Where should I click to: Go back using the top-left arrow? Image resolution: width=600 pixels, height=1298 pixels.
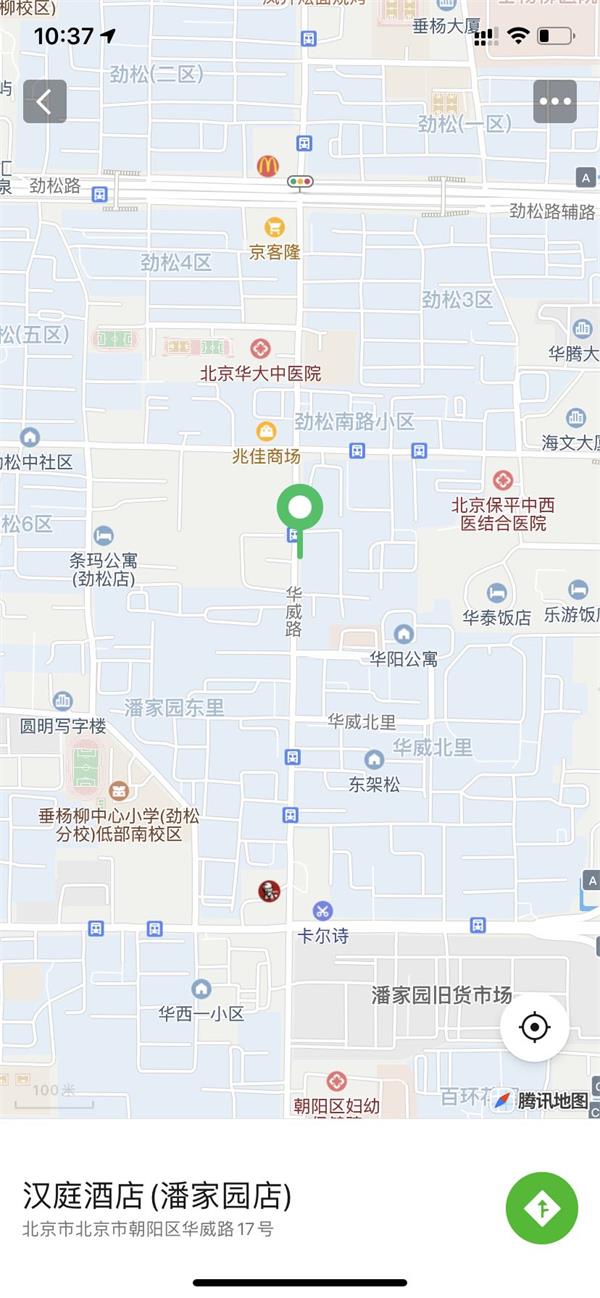click(x=44, y=101)
